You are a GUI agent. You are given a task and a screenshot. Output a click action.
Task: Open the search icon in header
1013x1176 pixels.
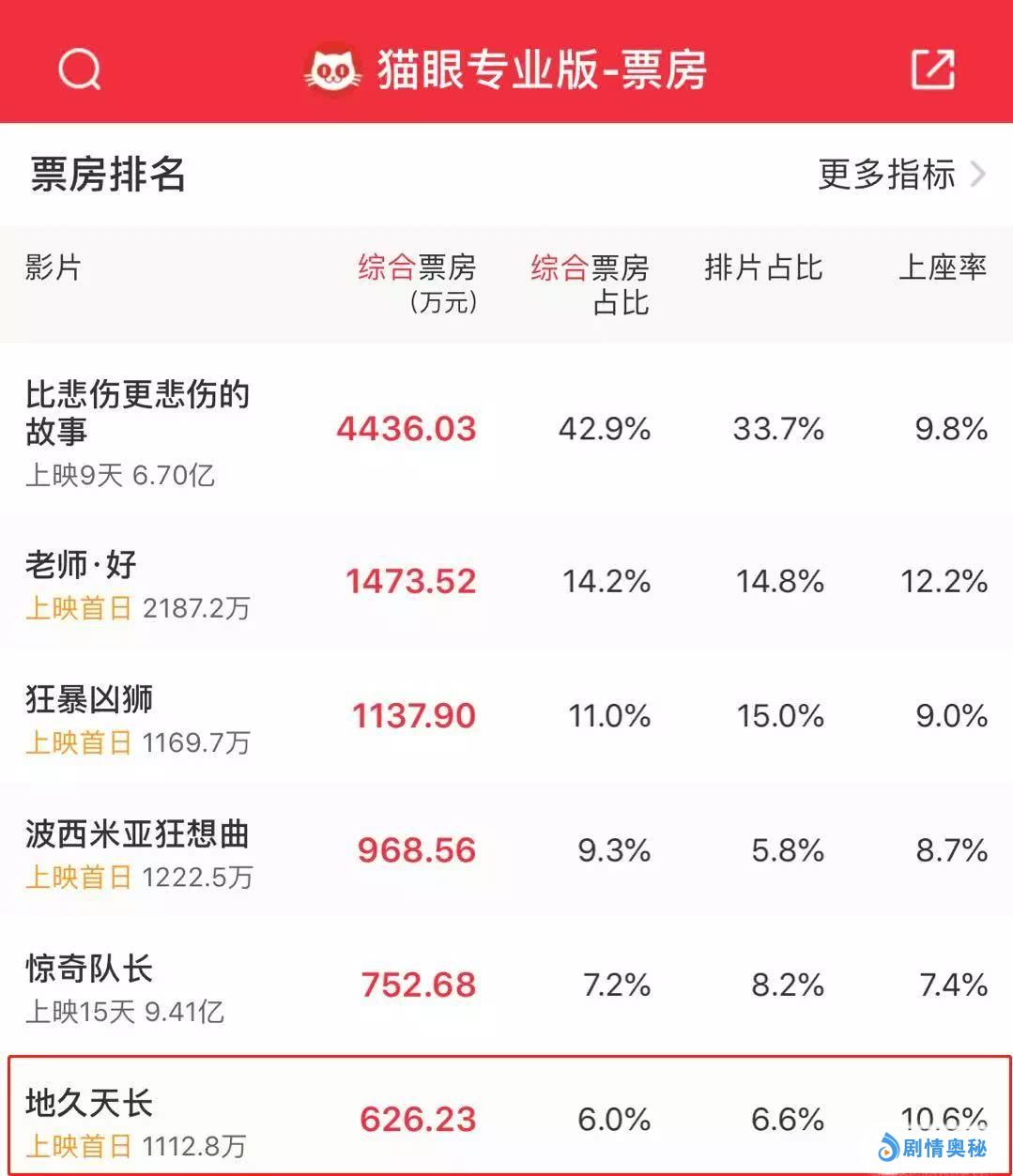(x=80, y=69)
